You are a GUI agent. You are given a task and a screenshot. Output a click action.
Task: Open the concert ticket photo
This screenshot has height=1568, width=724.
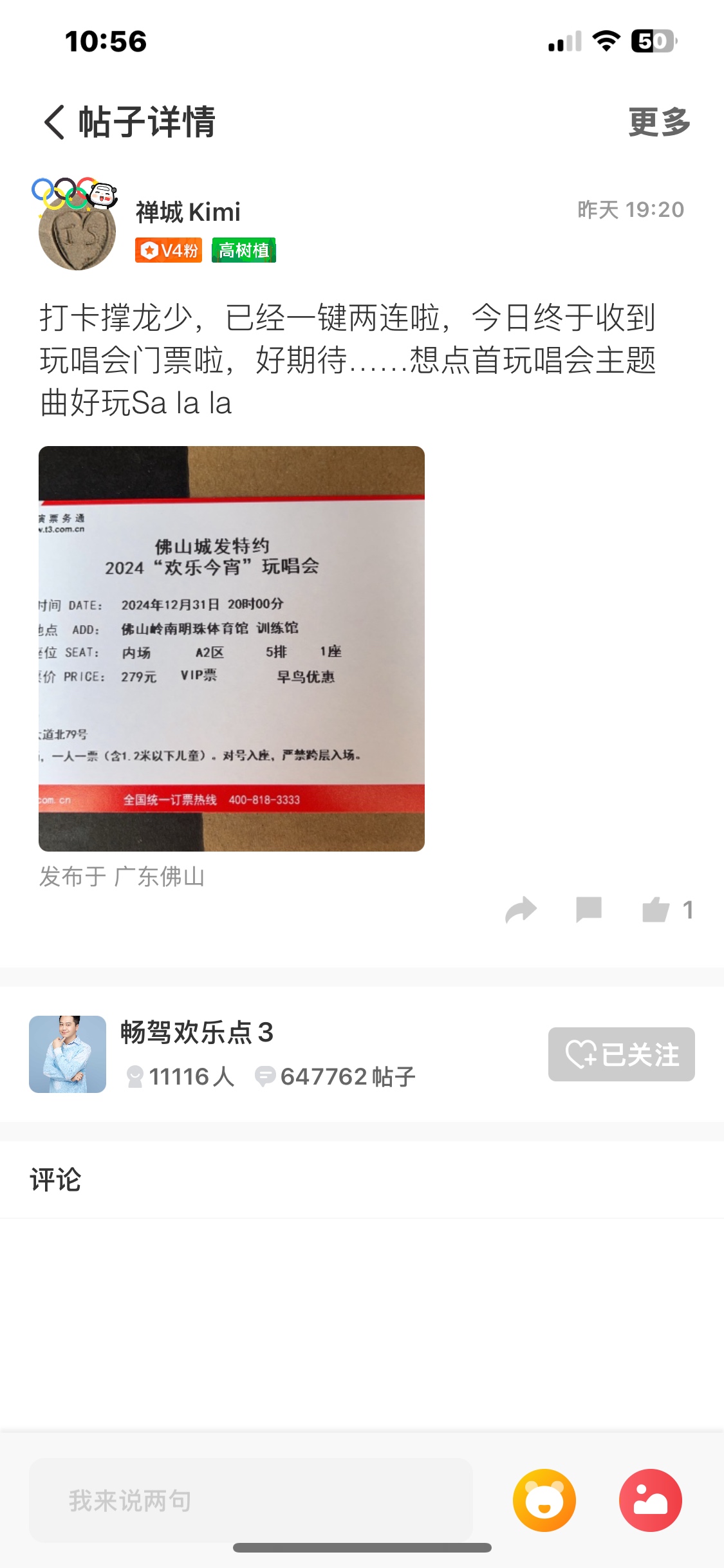pos(232,648)
